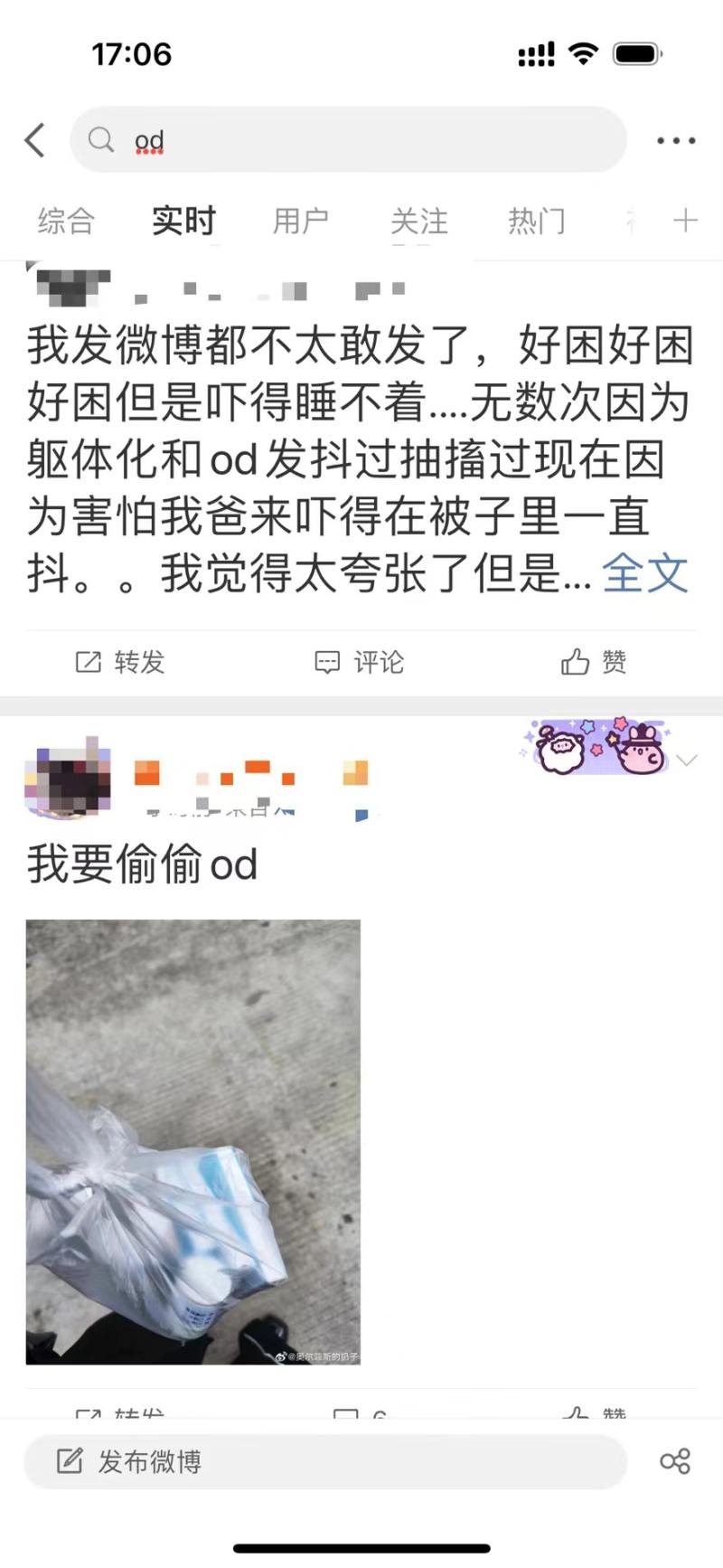This screenshot has height=1568, width=723.
Task: Open the photo in the '我要偷偷od' post
Action: coord(192,1141)
